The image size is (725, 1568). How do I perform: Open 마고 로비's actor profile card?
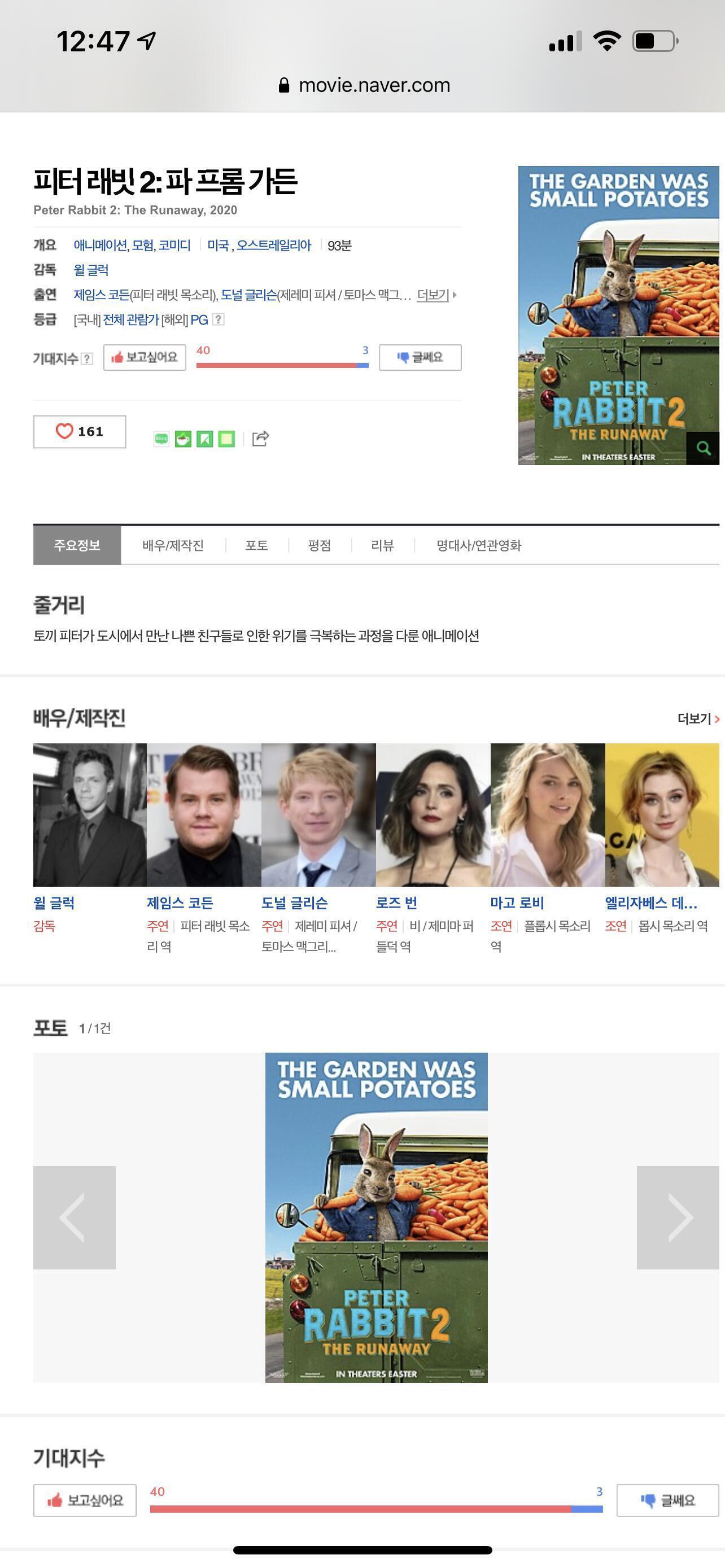[x=547, y=848]
